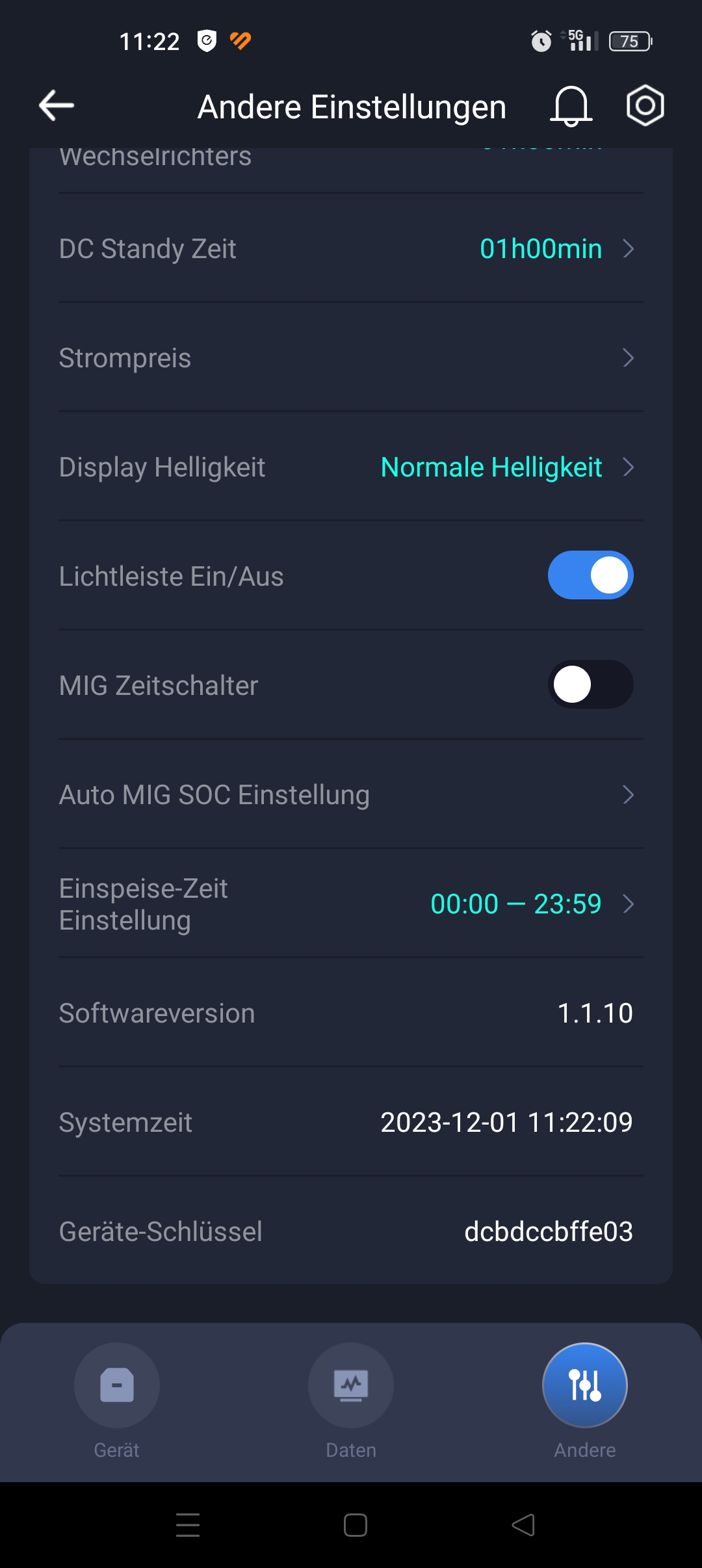Switch to the Gerät tab
This screenshot has height=1568, width=702.
(x=117, y=1398)
